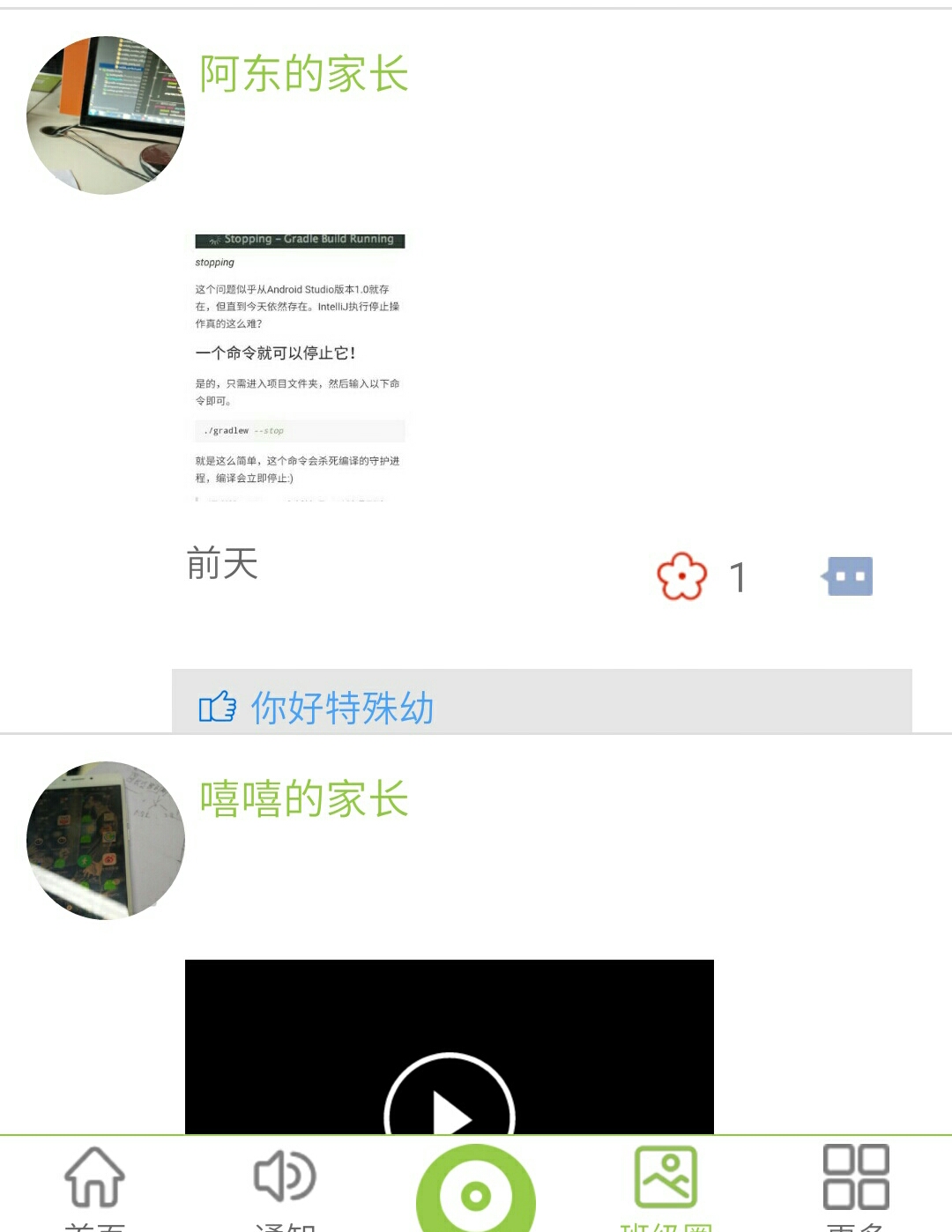
Task: Open liker 你好特殊幼's profile
Action: pyautogui.click(x=342, y=708)
